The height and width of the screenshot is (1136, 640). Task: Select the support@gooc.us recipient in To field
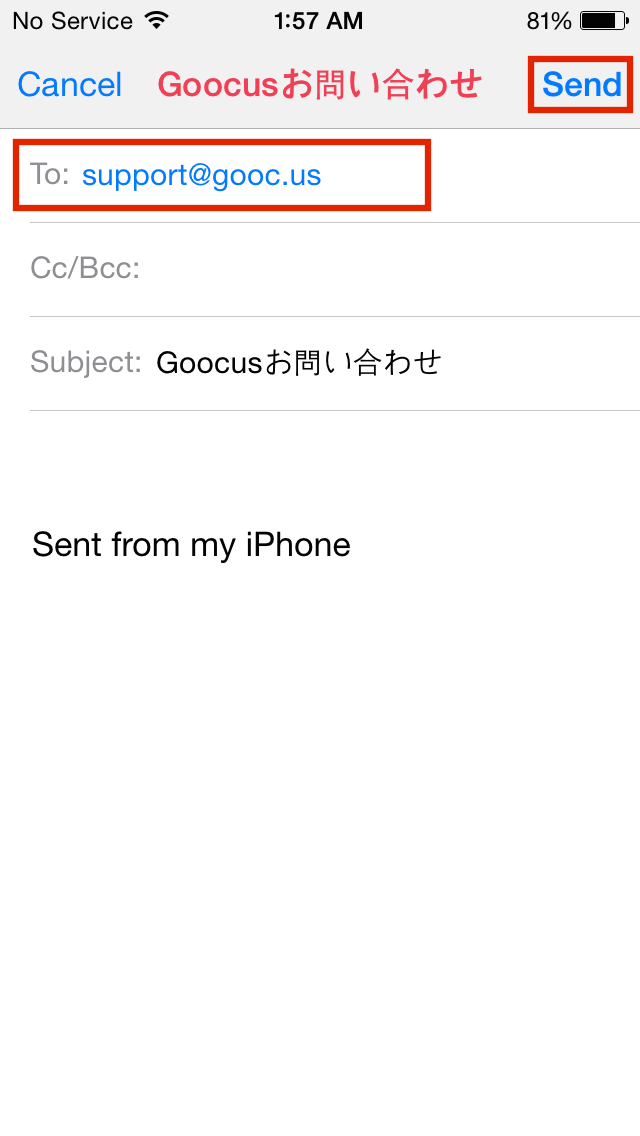click(201, 175)
